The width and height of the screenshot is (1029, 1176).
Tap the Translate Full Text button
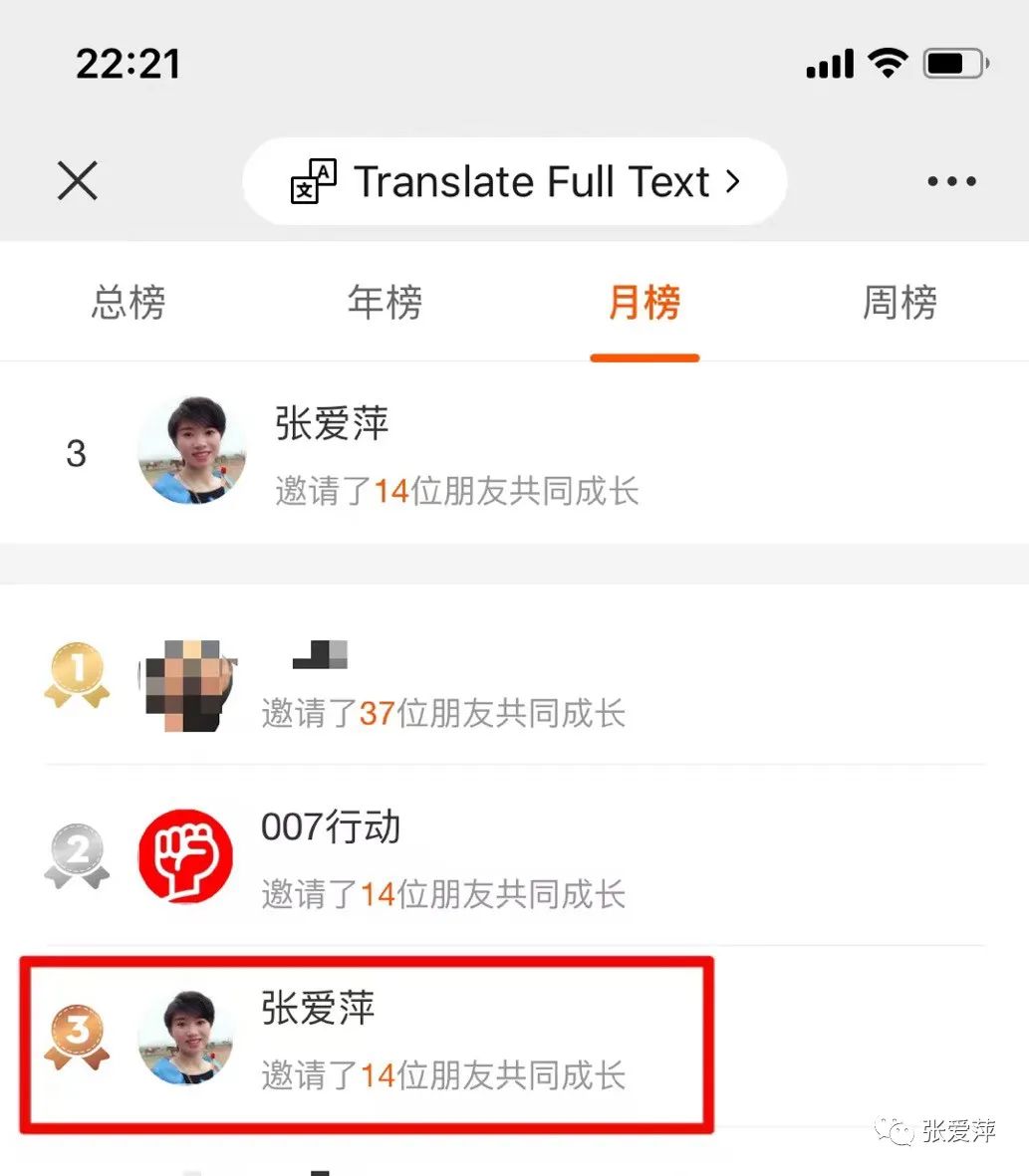point(514,180)
